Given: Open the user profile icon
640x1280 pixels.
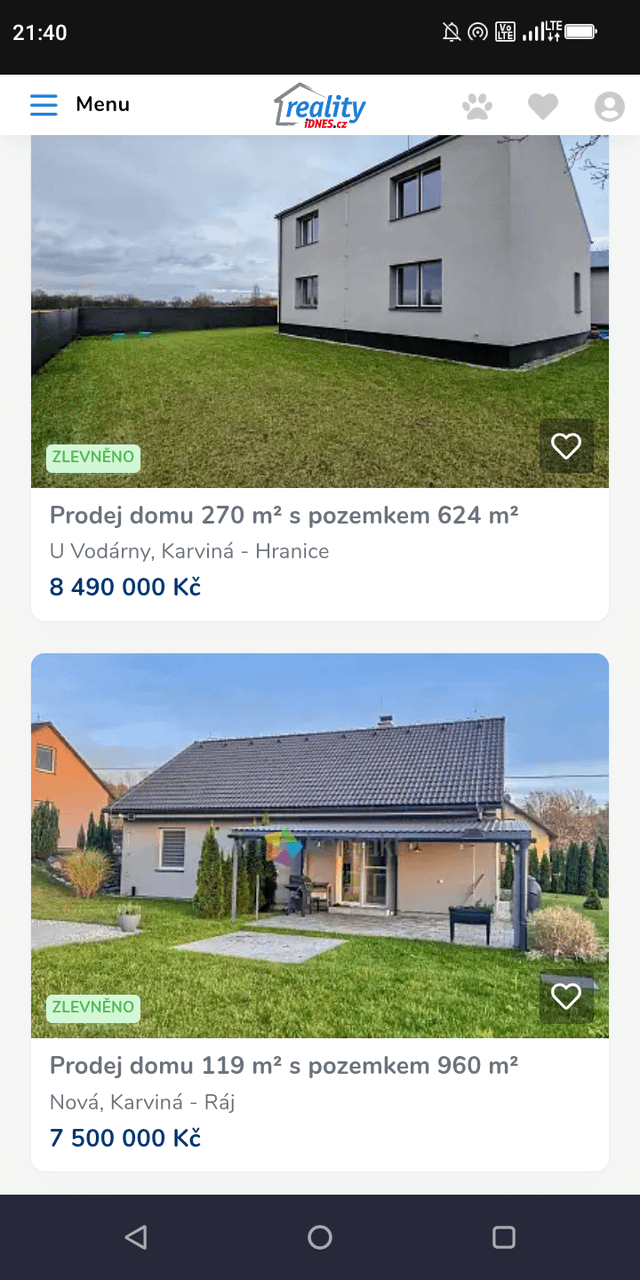Looking at the screenshot, I should click(609, 106).
